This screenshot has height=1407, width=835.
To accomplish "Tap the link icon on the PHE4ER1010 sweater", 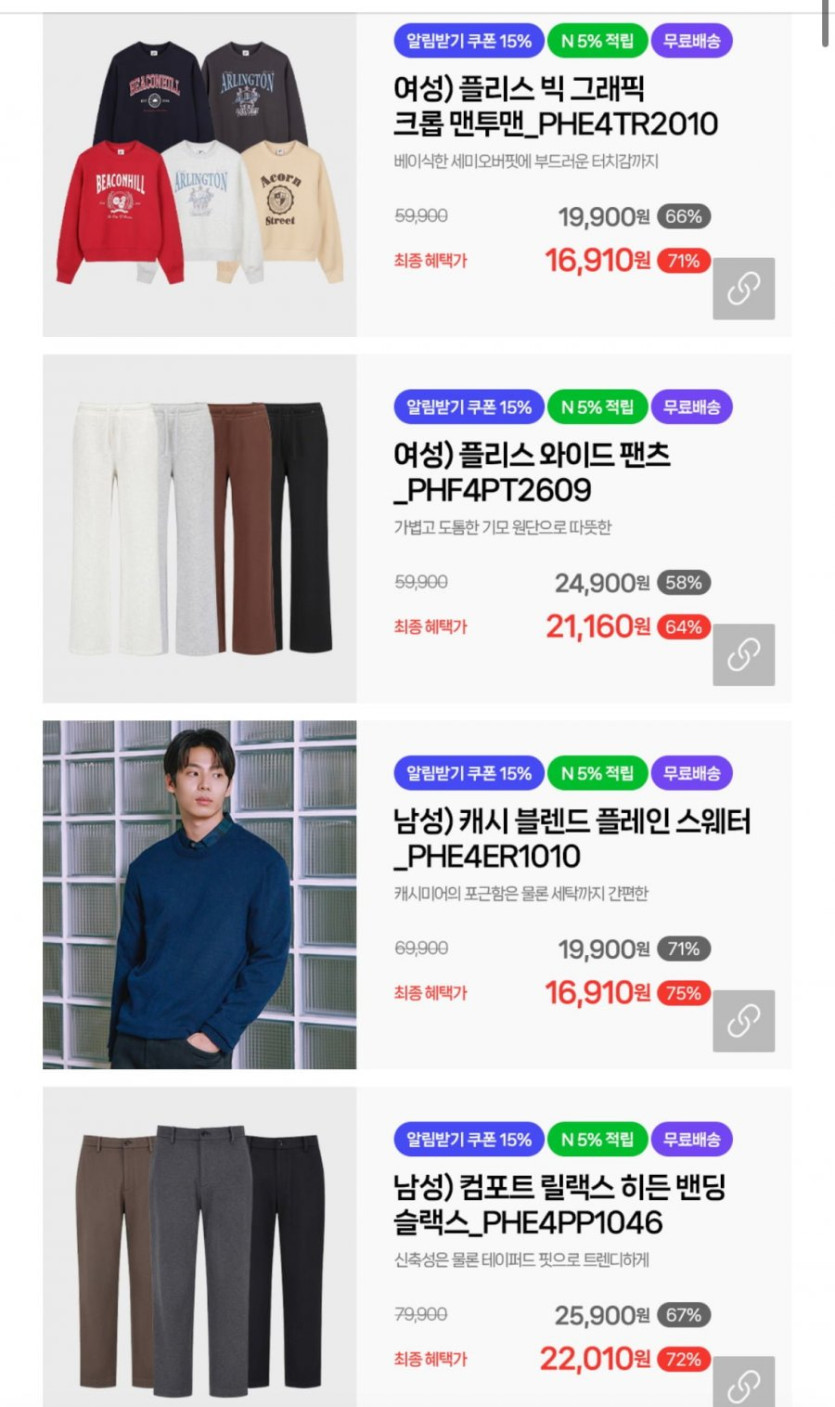I will click(743, 1021).
